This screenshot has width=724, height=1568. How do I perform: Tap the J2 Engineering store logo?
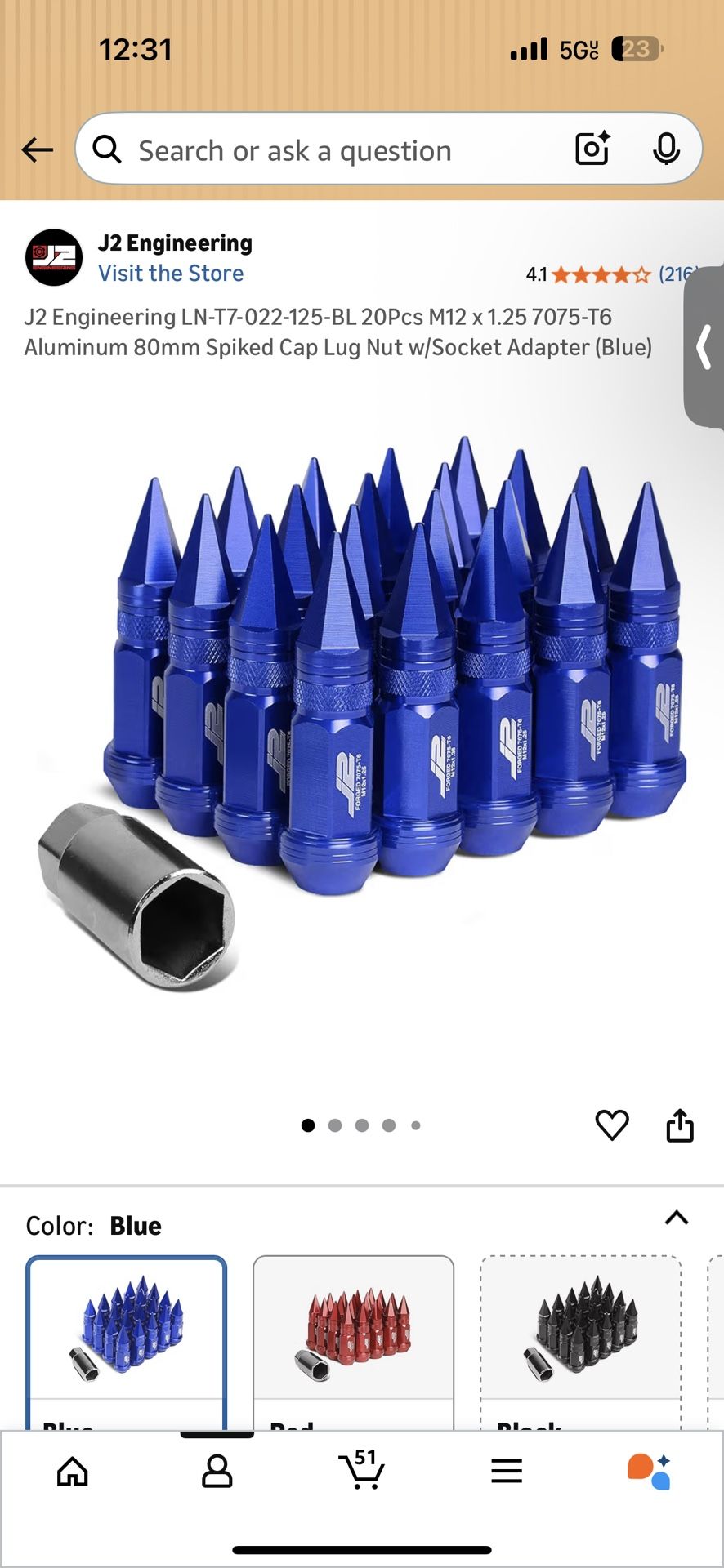tap(54, 257)
